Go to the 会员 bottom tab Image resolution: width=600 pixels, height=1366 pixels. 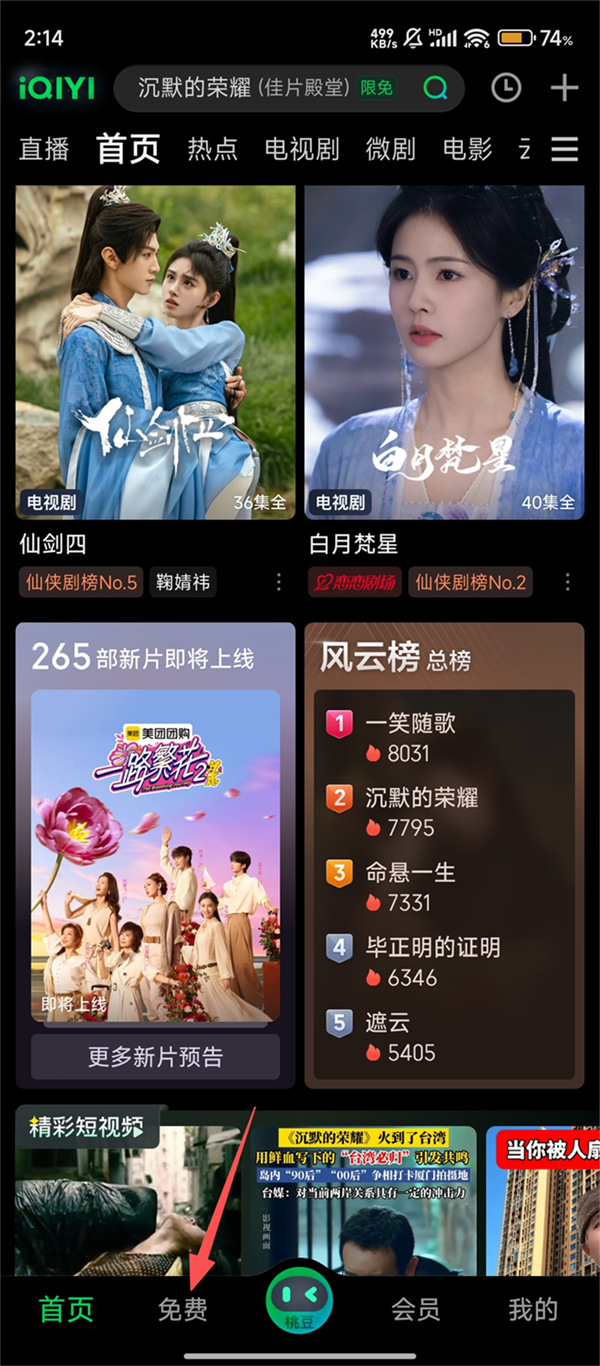415,1309
